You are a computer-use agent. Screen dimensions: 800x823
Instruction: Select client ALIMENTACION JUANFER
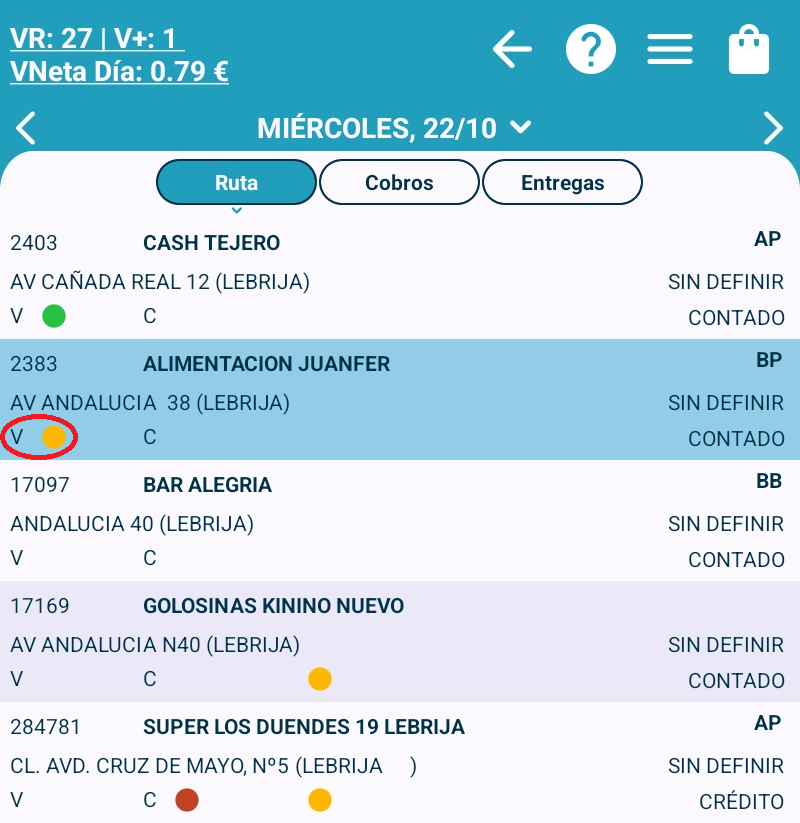coord(266,364)
